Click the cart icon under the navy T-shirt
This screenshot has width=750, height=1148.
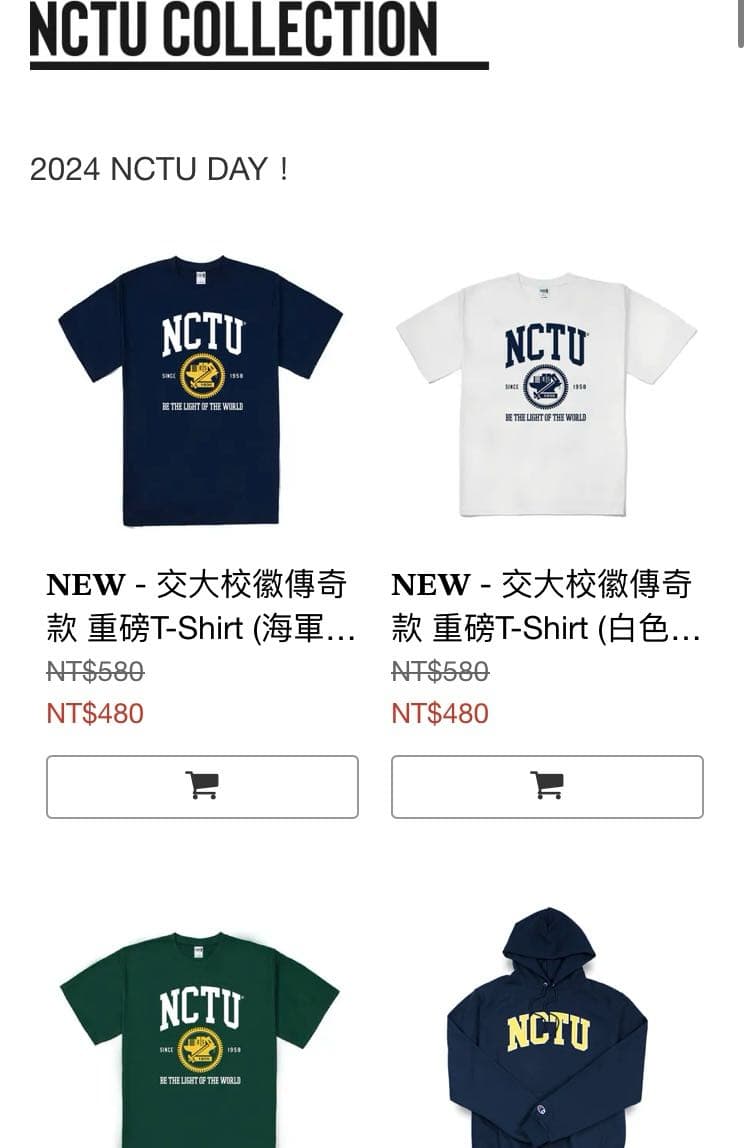201,787
